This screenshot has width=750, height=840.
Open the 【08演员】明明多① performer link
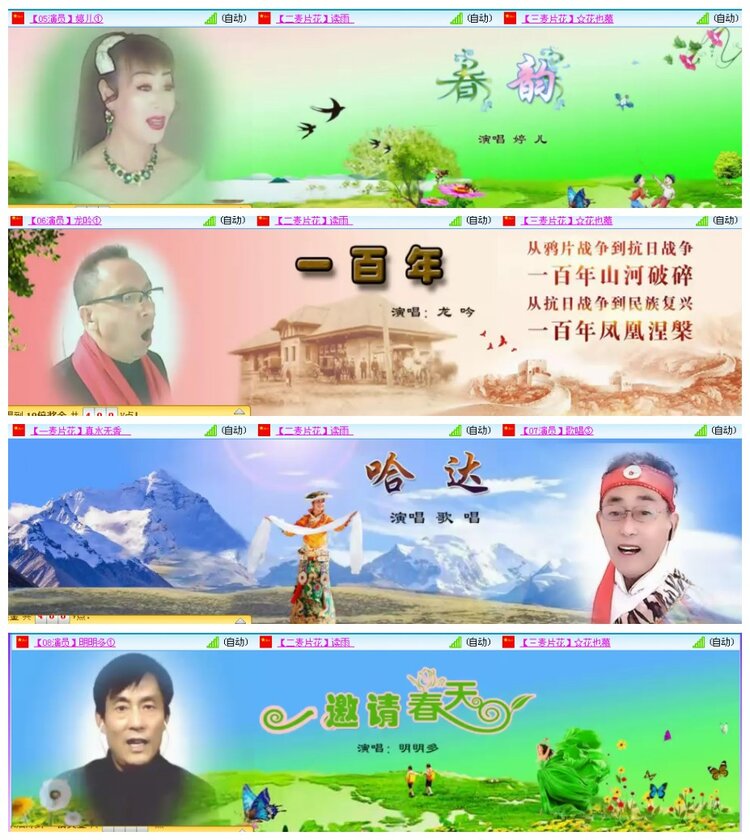(x=74, y=640)
